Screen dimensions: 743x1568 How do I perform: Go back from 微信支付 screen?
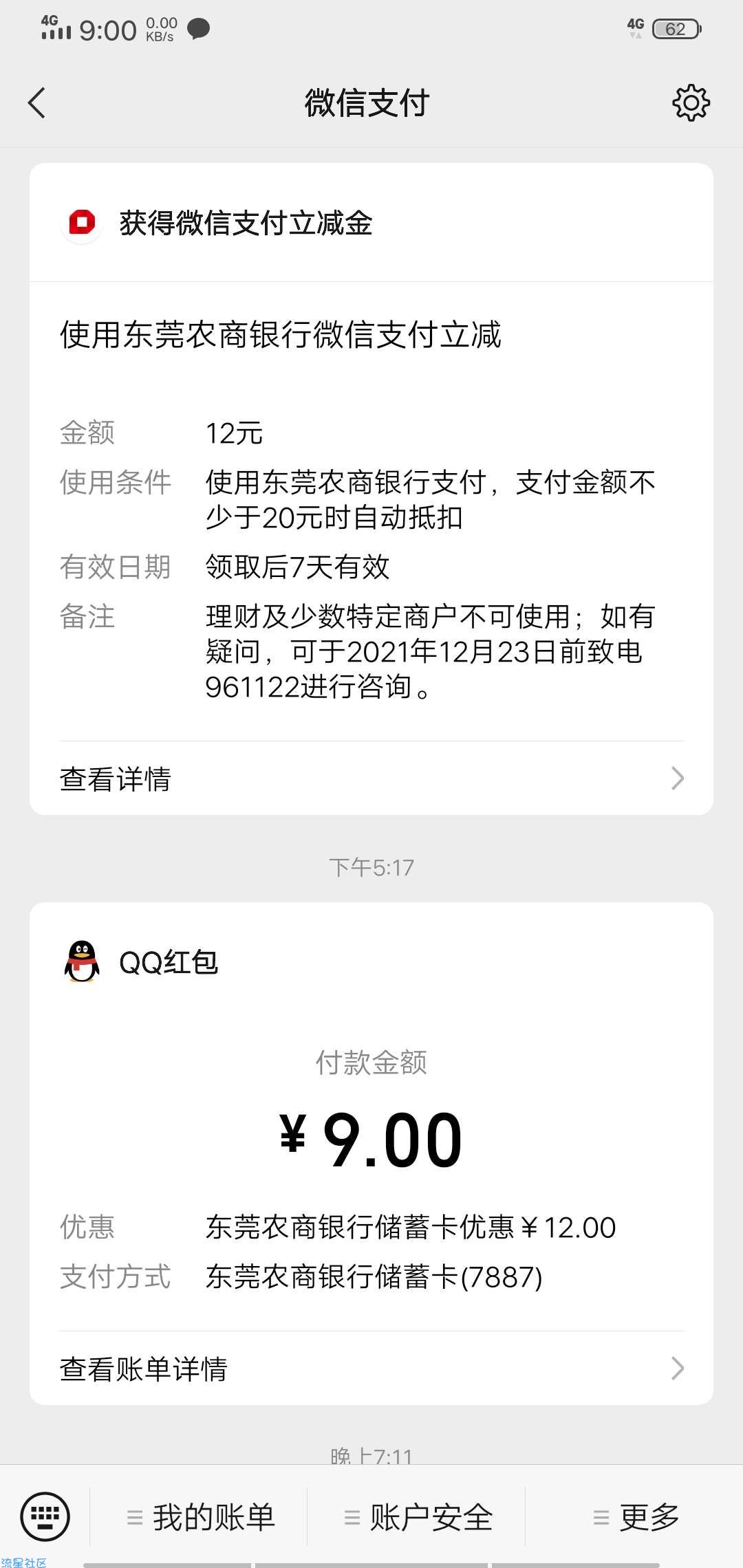coord(37,103)
